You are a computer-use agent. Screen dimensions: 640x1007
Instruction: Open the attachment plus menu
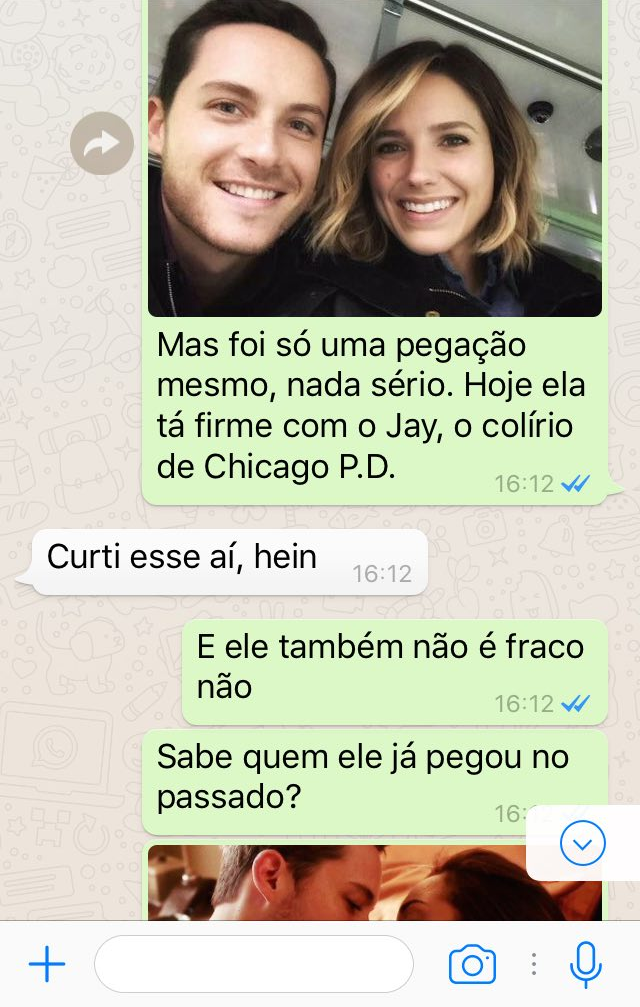[46, 964]
